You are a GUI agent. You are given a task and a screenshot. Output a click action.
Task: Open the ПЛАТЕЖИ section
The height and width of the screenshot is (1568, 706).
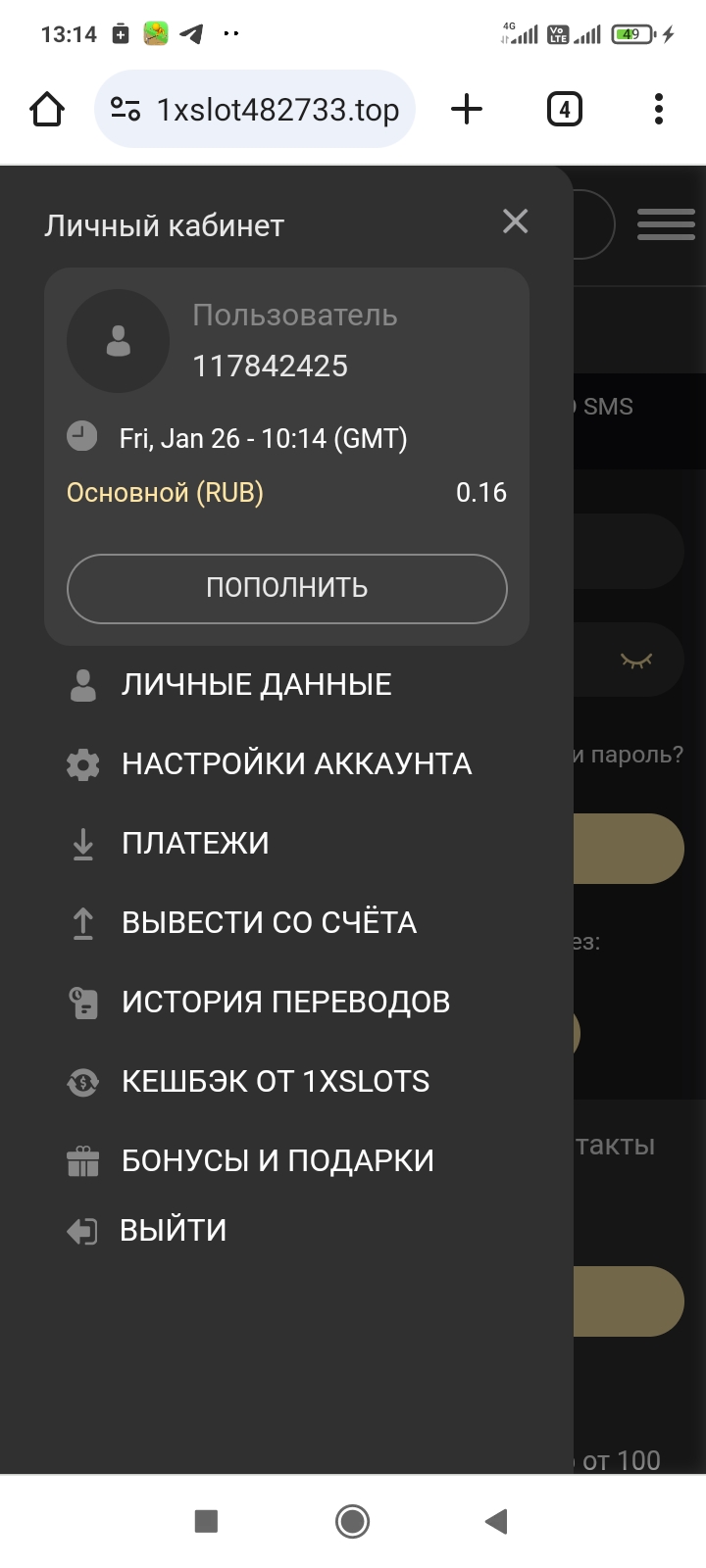[195, 843]
